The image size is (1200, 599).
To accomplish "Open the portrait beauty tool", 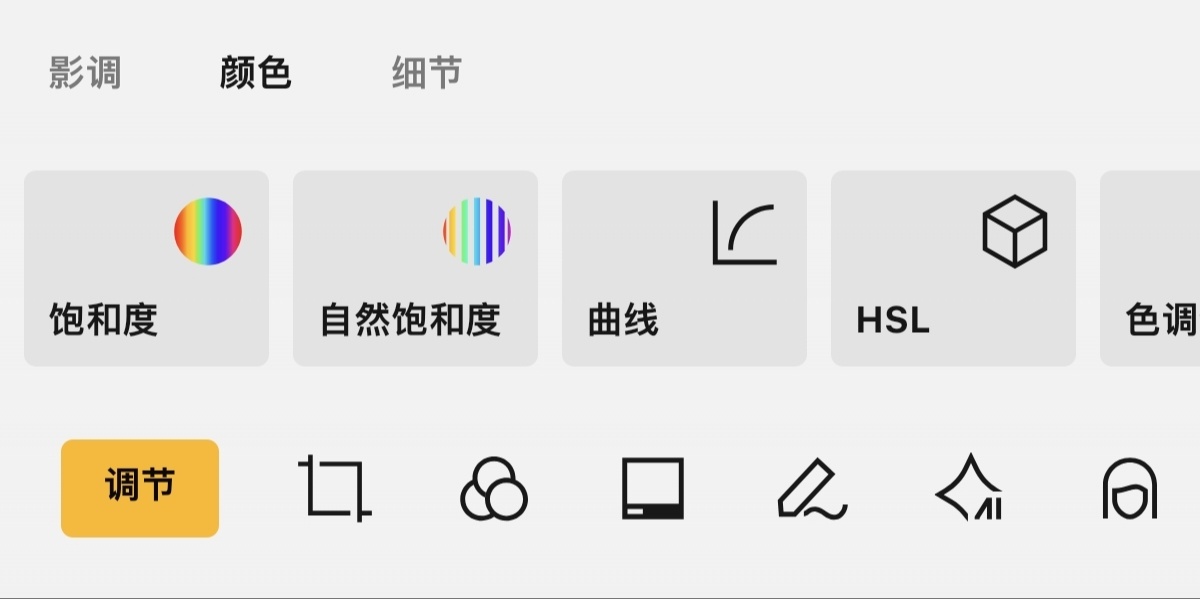I will tap(1129, 489).
